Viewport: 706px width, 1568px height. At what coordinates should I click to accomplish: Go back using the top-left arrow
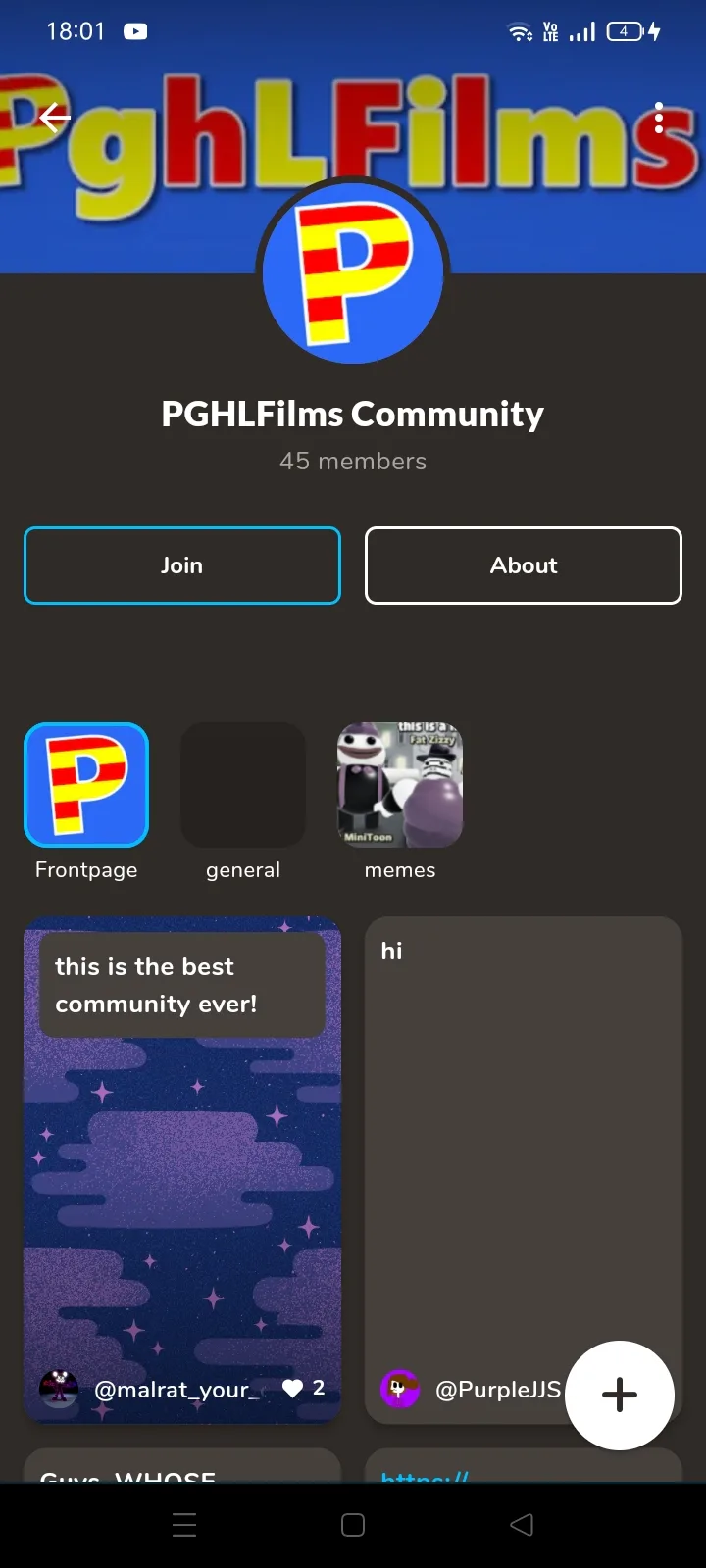55,119
